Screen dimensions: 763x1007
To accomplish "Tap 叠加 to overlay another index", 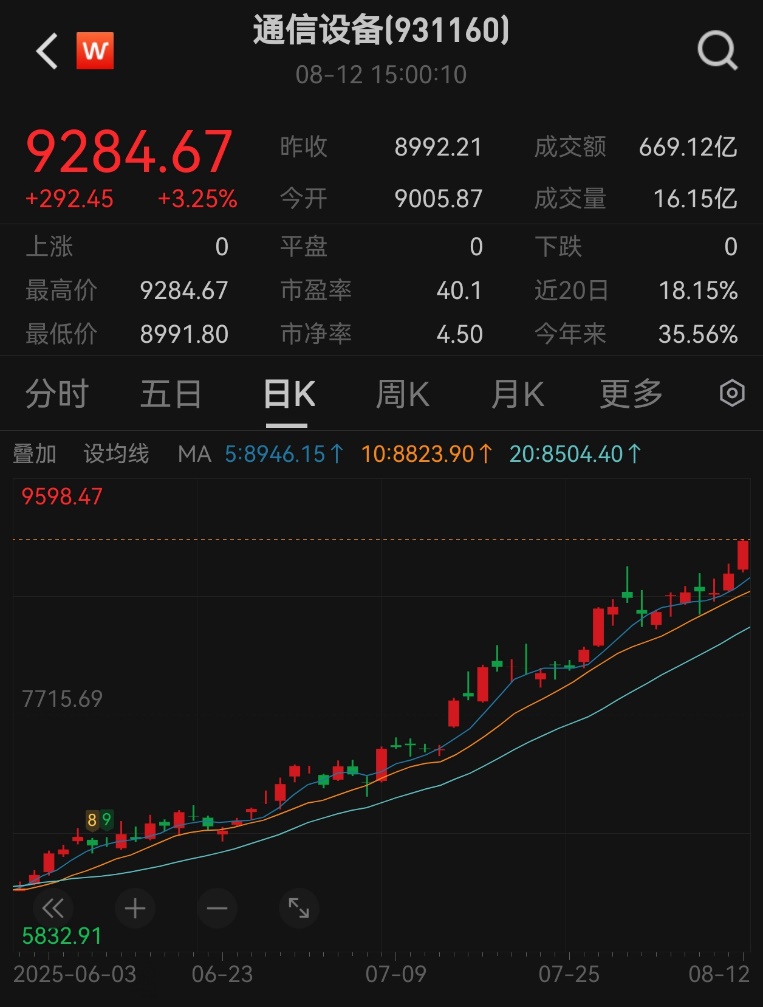I will pos(35,454).
